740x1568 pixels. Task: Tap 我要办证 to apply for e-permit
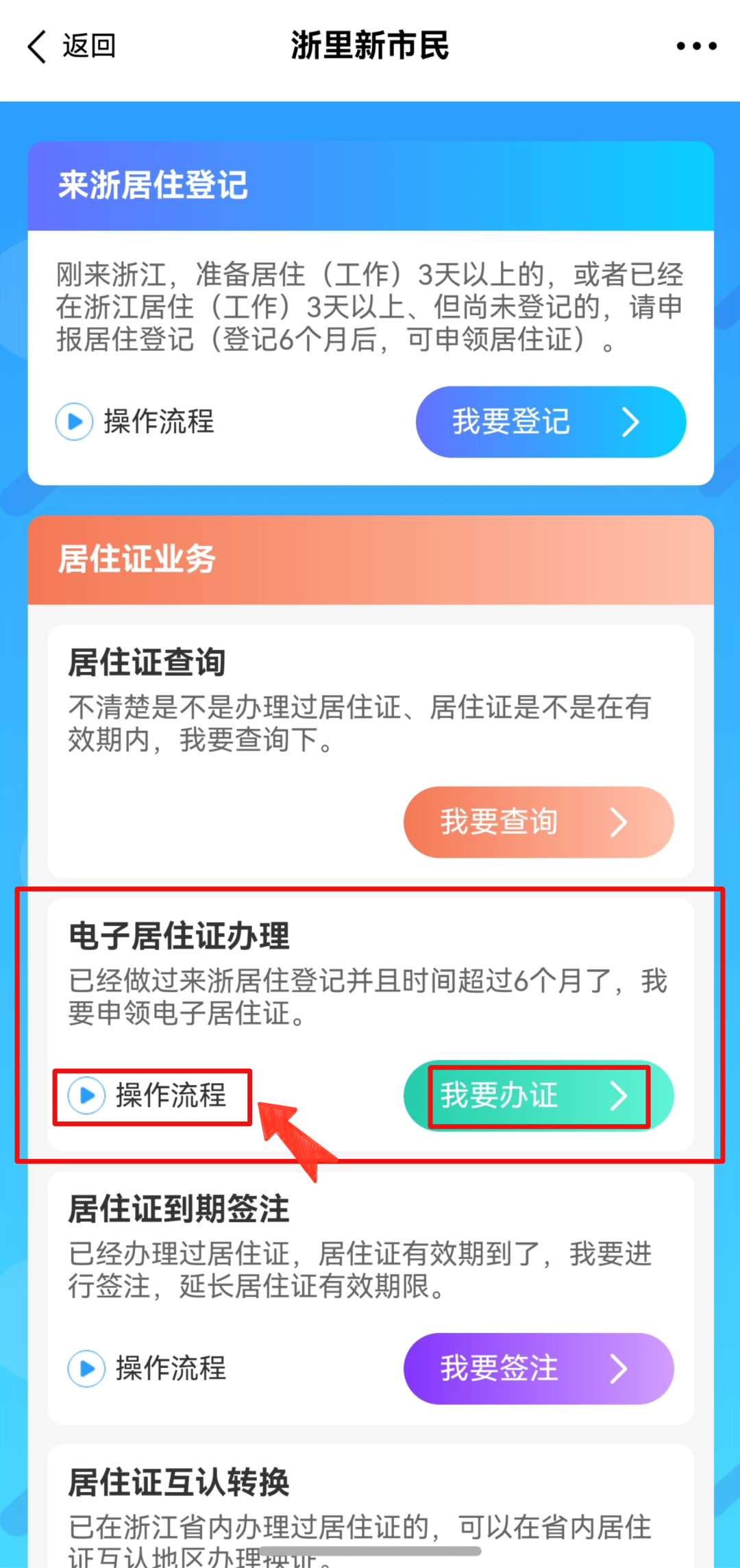point(538,1095)
